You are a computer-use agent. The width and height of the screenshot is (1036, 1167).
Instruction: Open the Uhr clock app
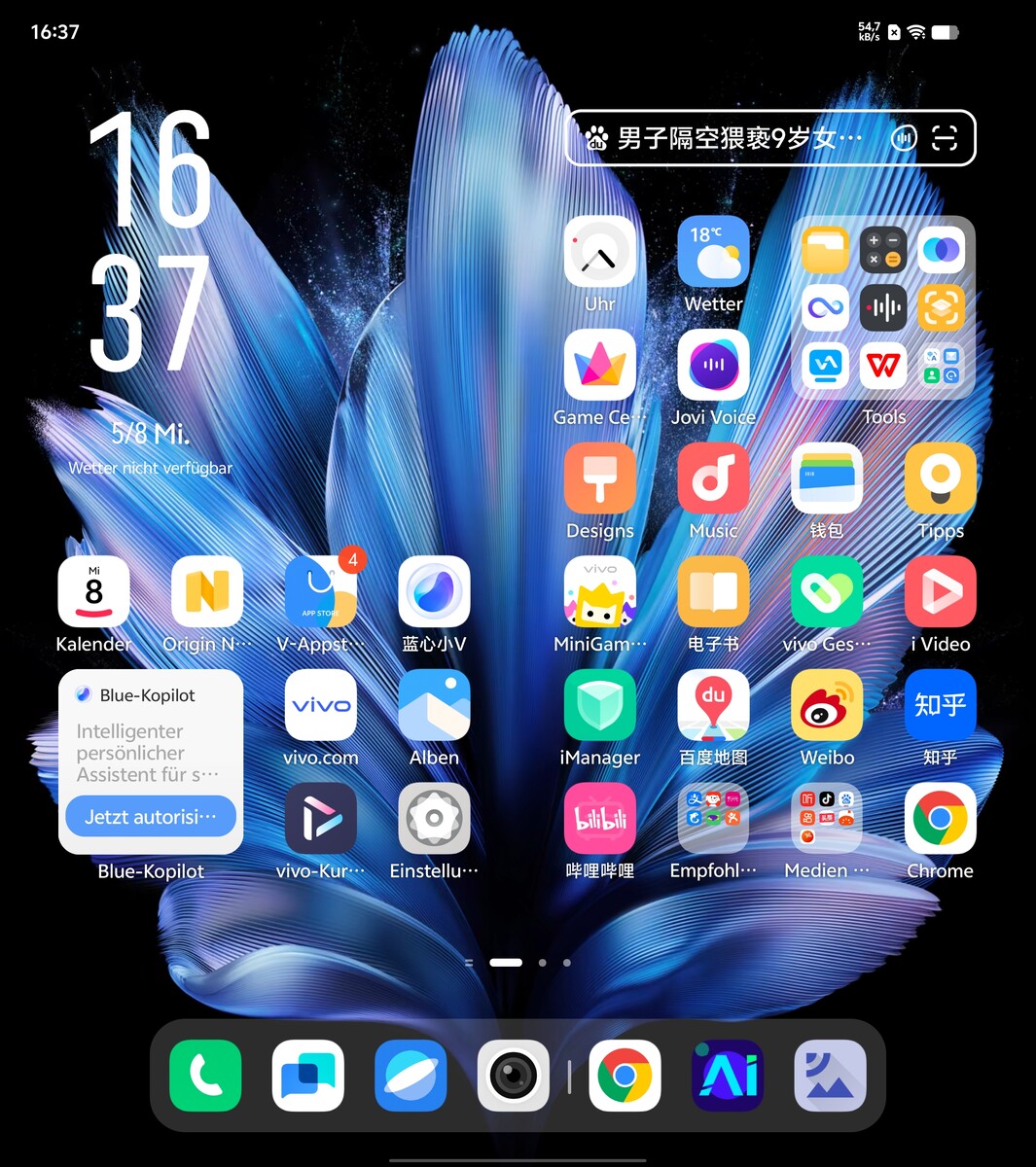600,252
